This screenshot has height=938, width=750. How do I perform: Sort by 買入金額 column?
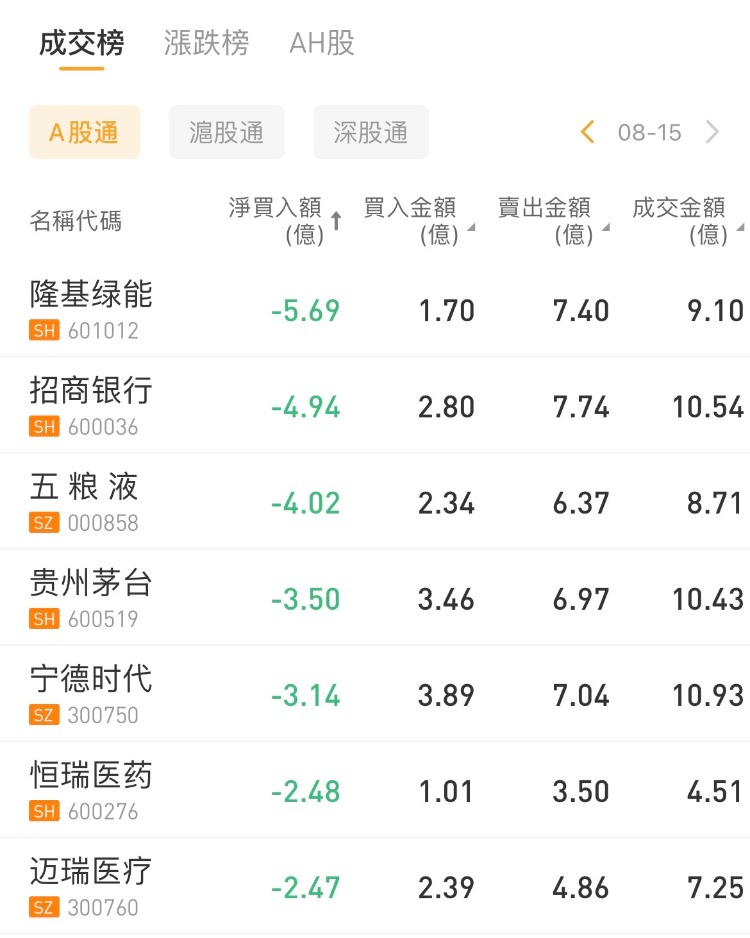coord(417,220)
